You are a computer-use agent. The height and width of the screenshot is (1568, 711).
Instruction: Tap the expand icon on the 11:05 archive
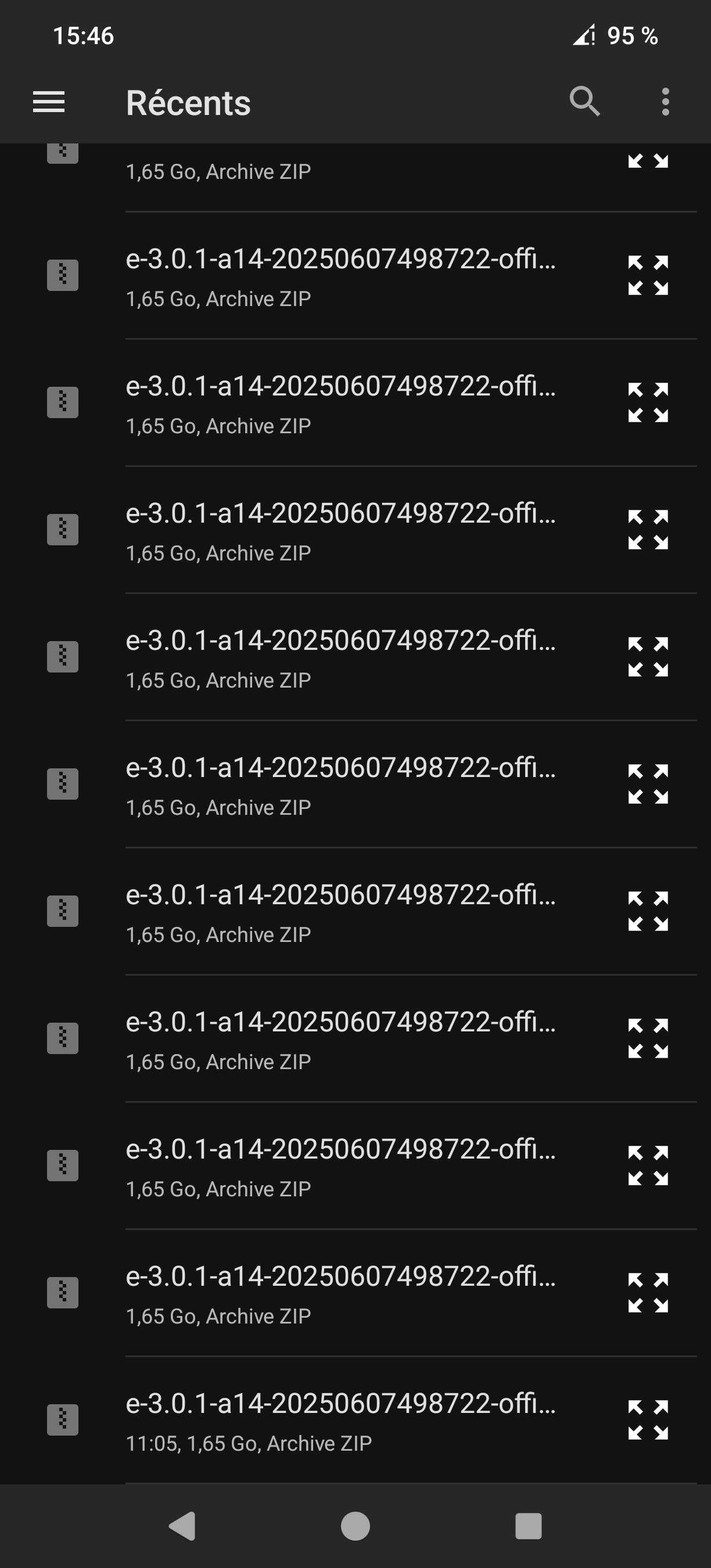(x=648, y=1420)
